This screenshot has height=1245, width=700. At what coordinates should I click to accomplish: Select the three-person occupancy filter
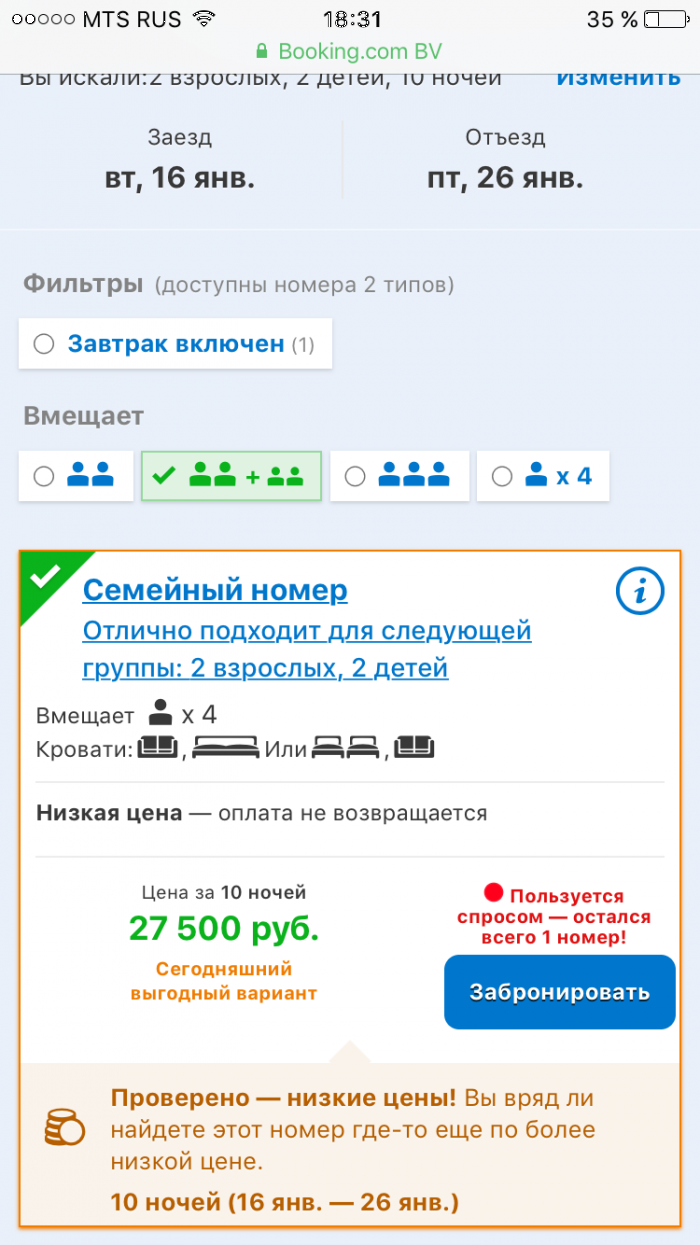click(399, 477)
